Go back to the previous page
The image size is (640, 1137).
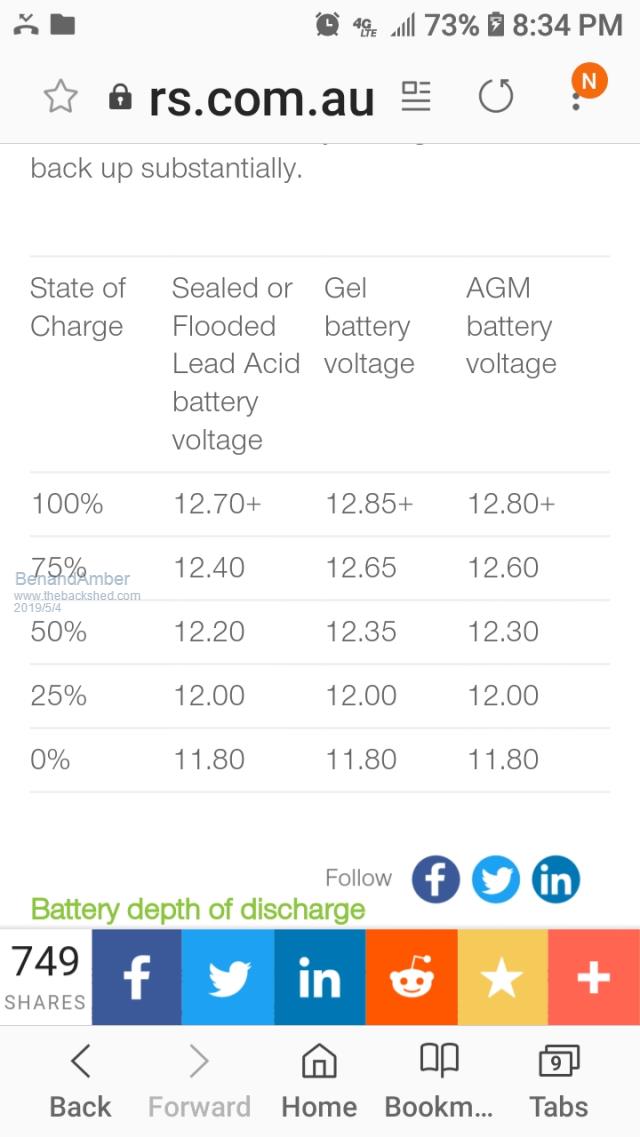click(x=81, y=1081)
